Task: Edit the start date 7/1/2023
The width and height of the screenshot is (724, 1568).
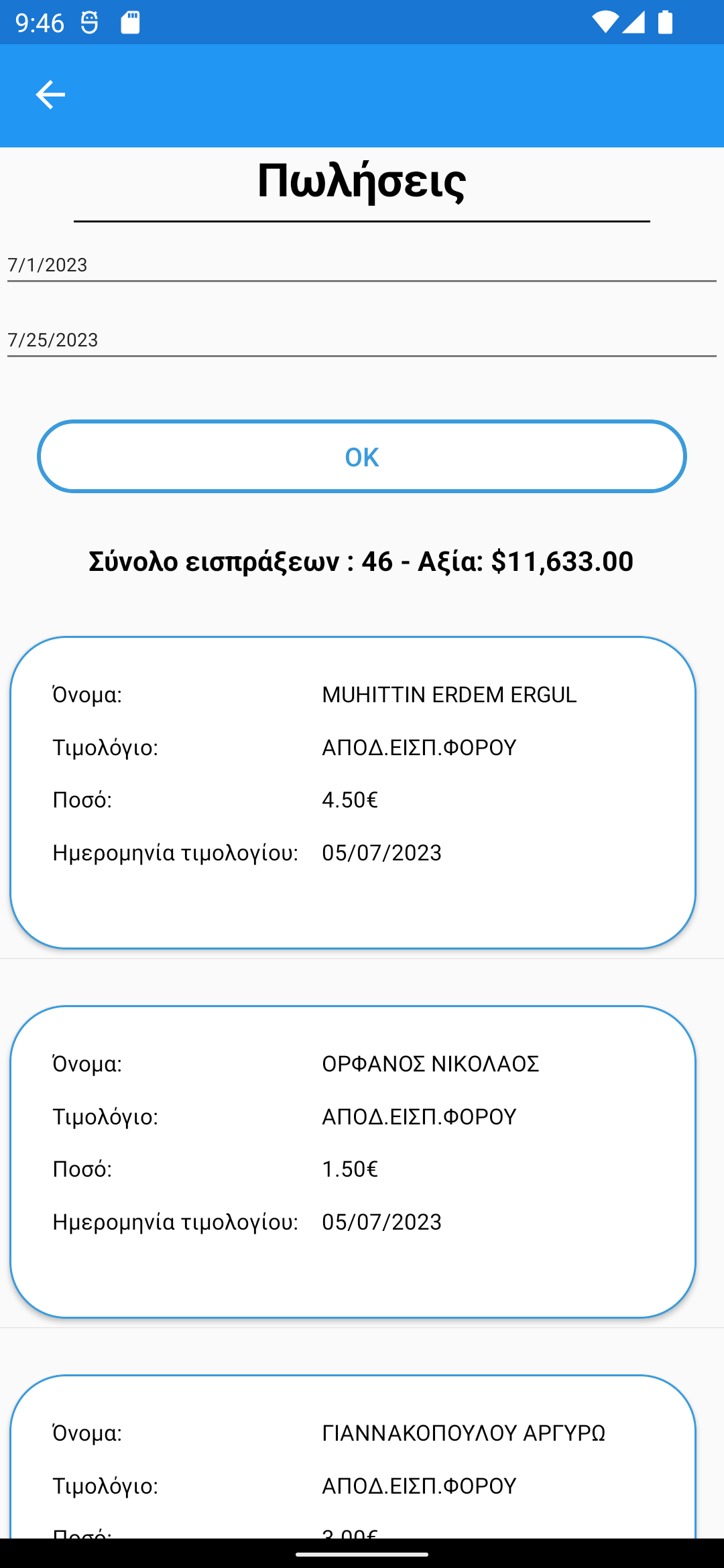Action: click(x=361, y=265)
